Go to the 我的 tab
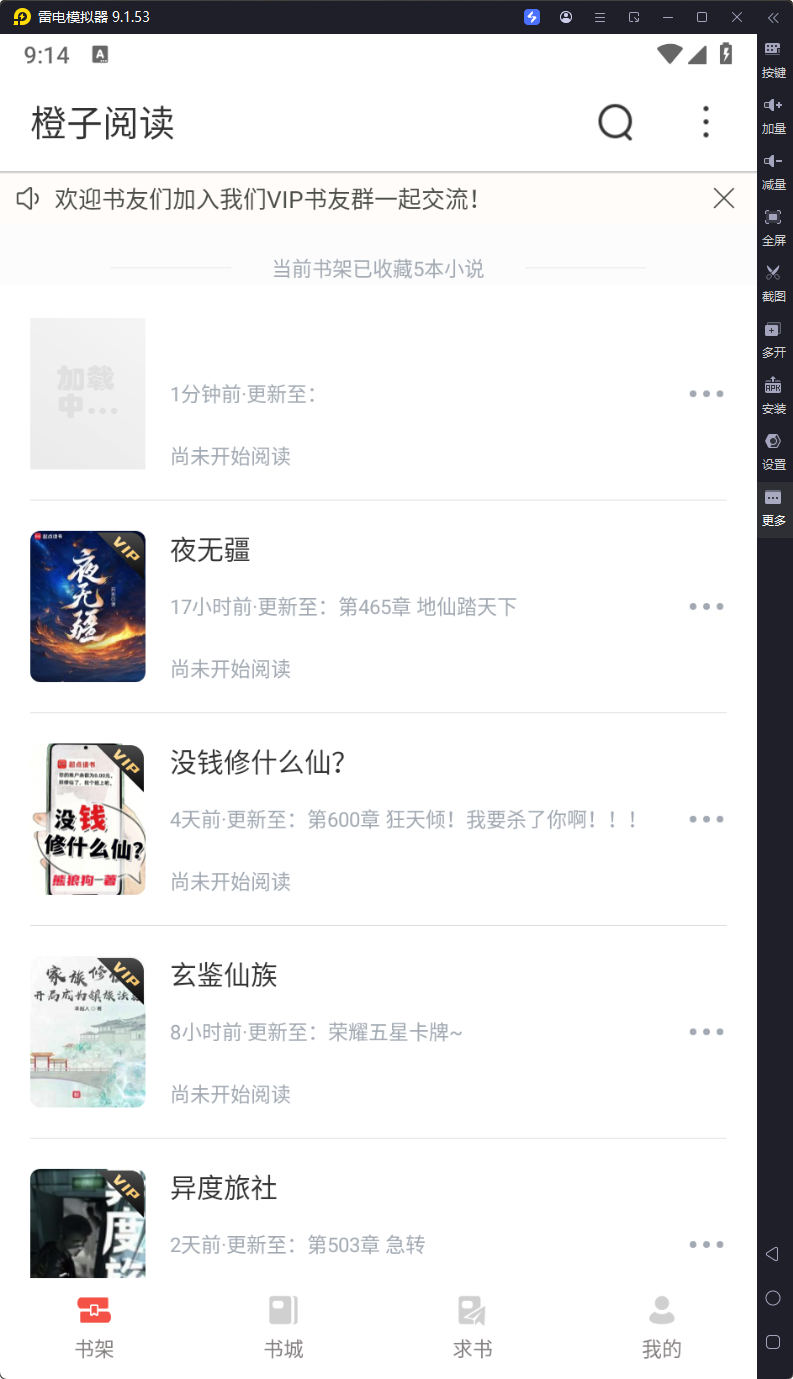This screenshot has height=1379, width=793. point(661,1327)
